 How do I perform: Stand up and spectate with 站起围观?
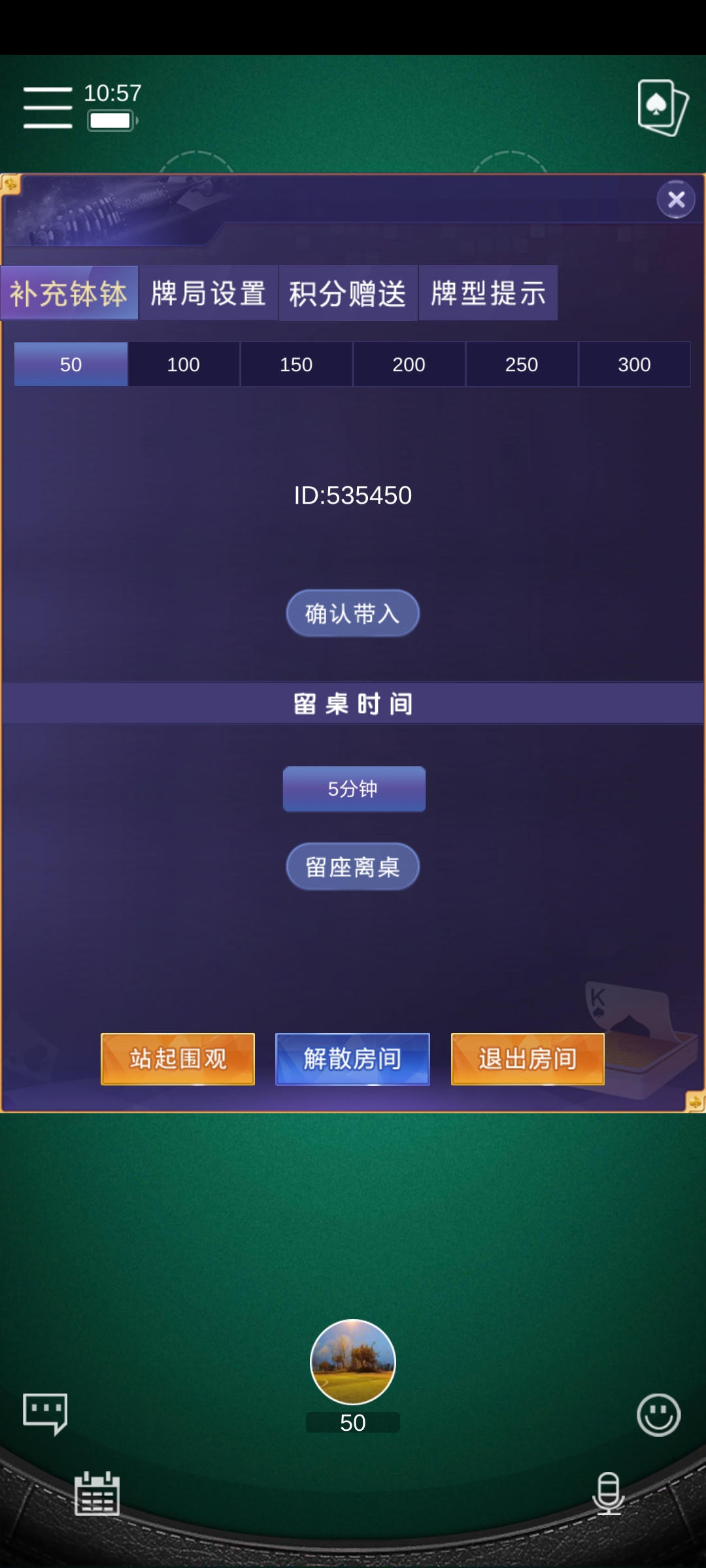click(x=178, y=1059)
